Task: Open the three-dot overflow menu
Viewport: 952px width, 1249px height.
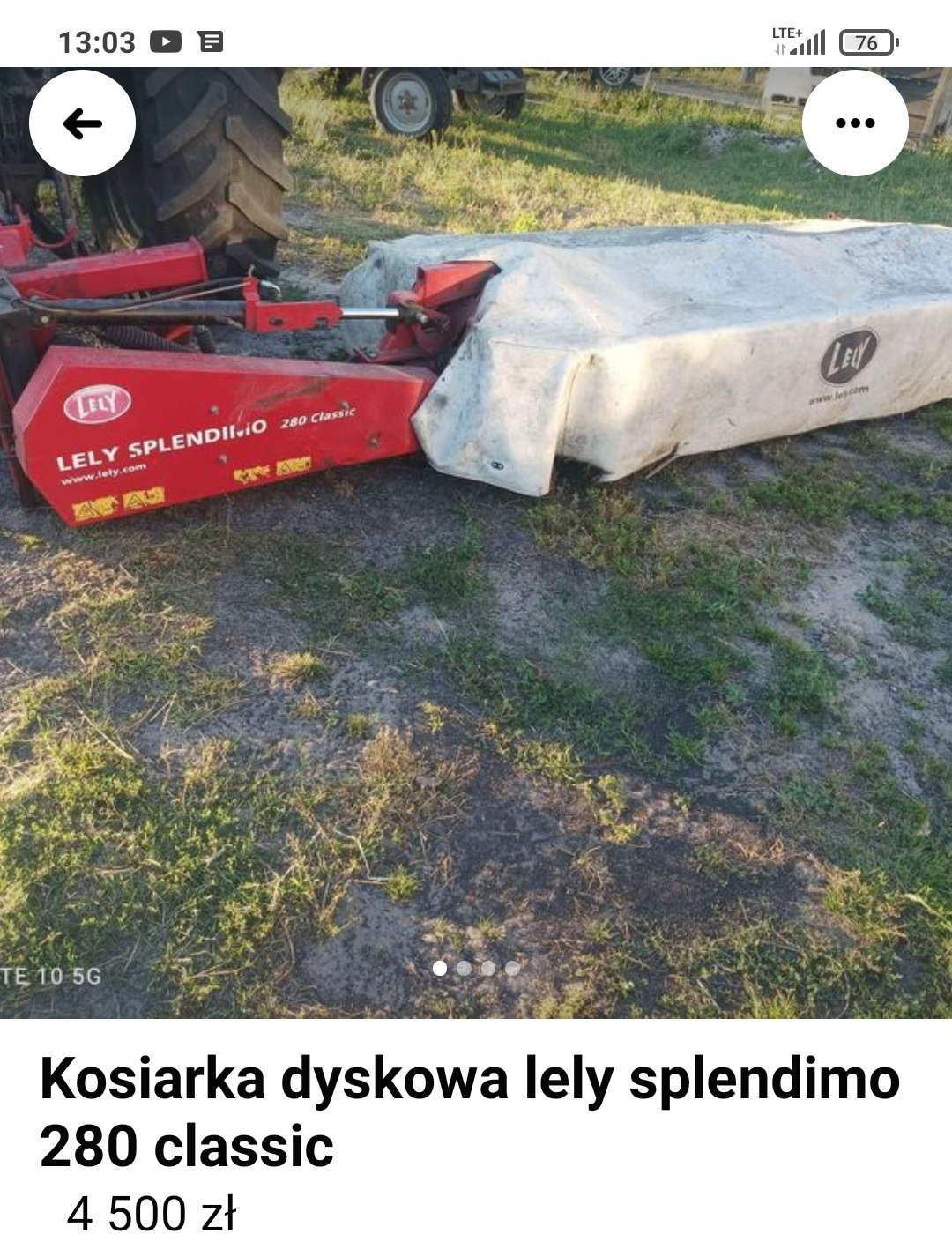Action: pos(854,123)
